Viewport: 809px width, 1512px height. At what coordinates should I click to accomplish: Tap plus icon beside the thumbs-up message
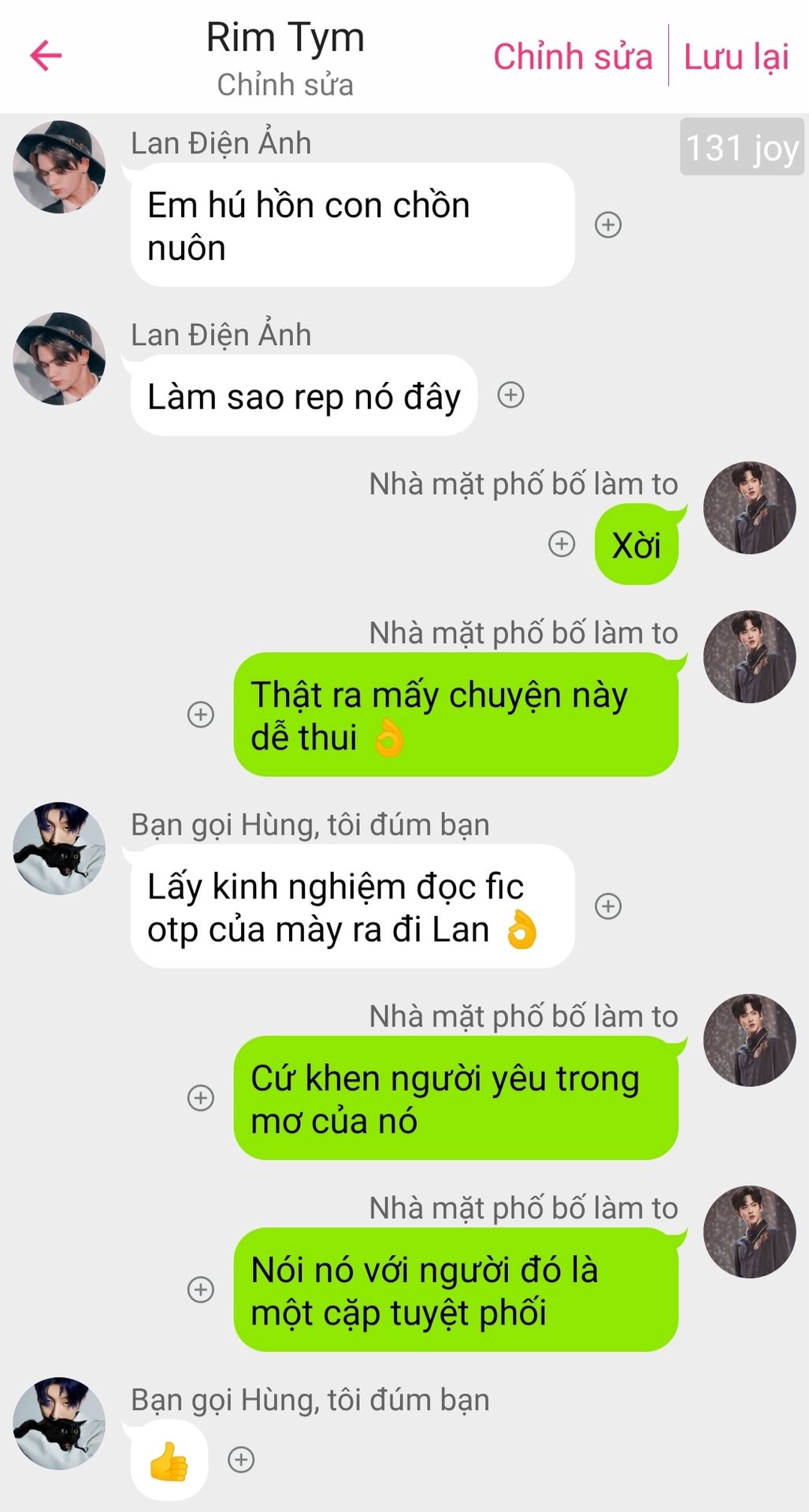[x=241, y=1459]
